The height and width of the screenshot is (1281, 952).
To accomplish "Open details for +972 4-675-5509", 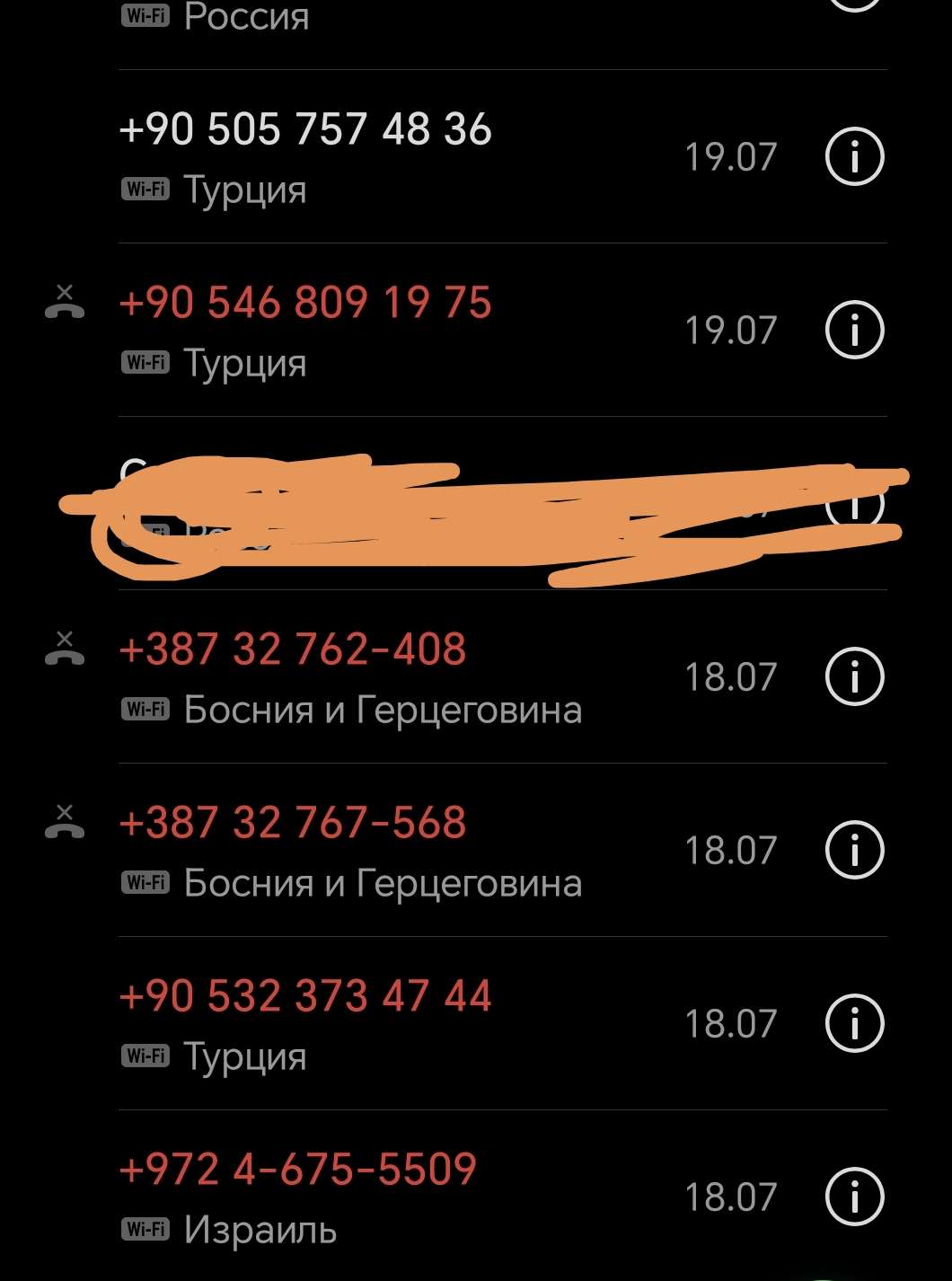I will click(854, 1197).
